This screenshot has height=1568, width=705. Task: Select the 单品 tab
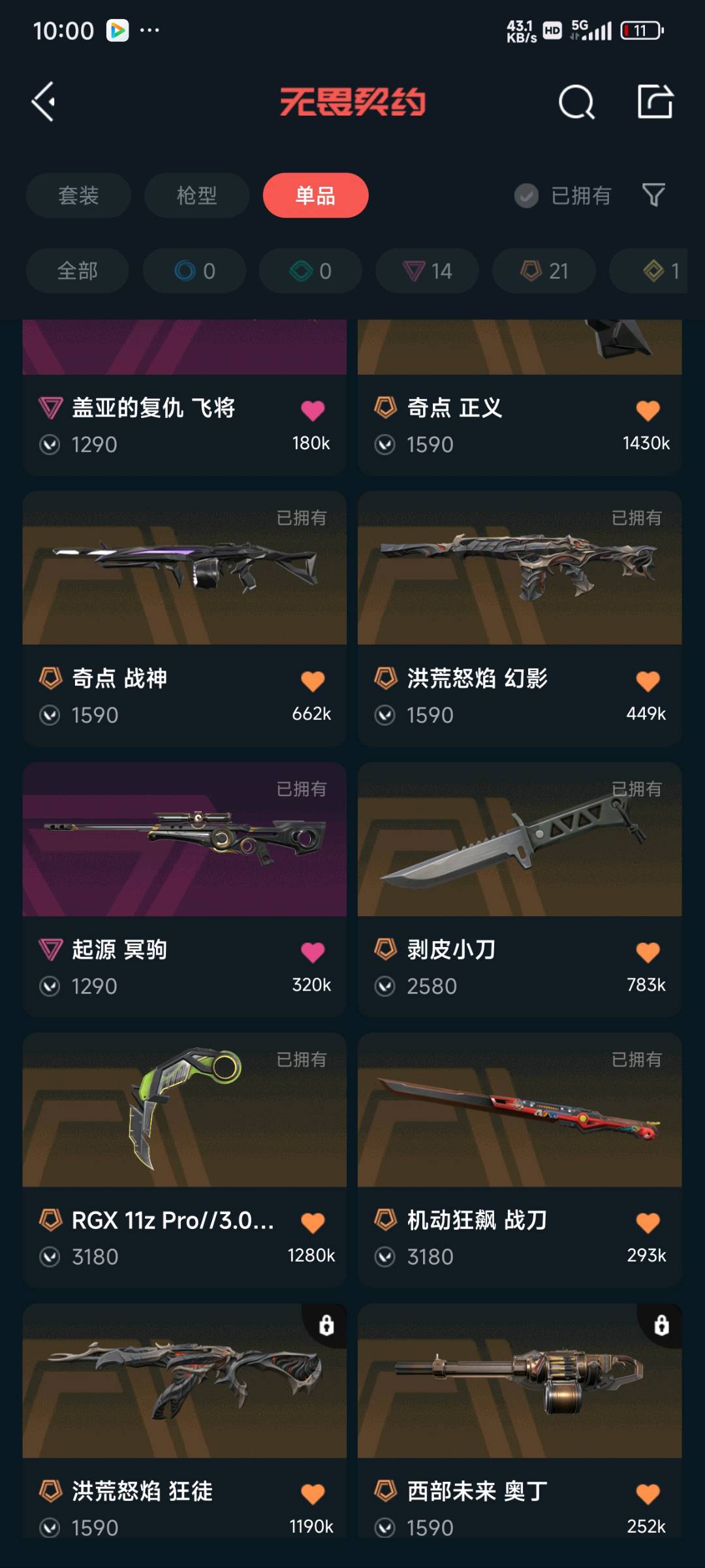point(315,195)
